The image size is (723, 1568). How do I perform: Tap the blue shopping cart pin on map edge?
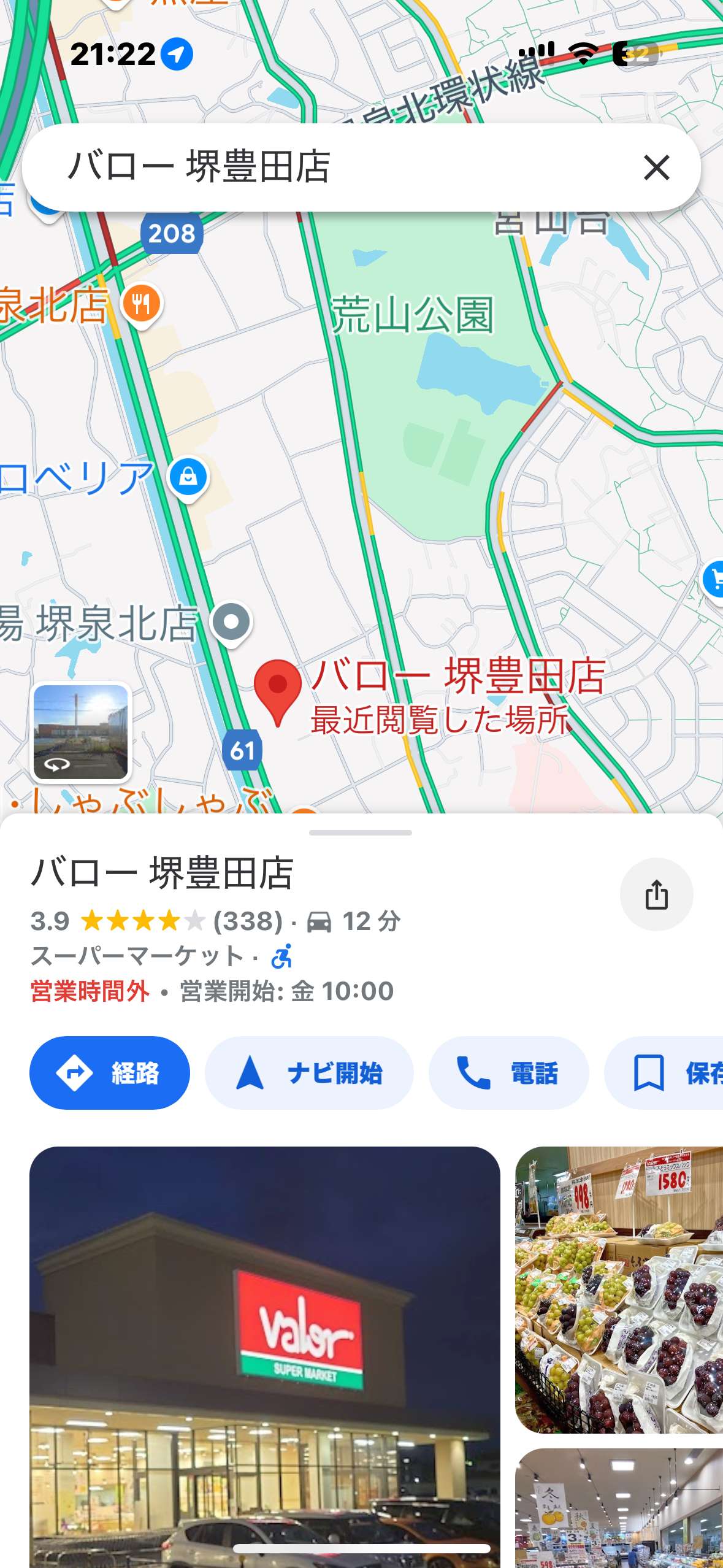point(713,580)
